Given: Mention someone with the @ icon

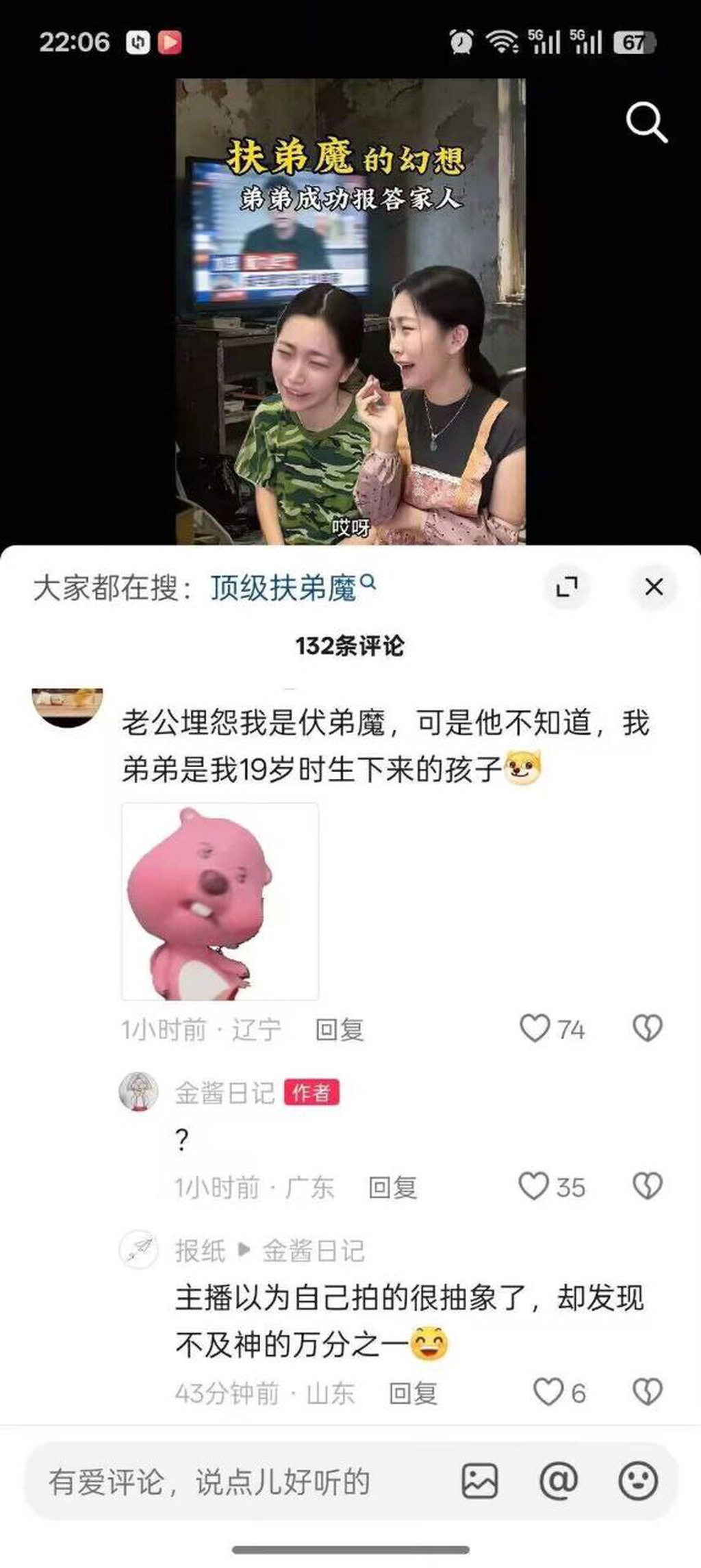Looking at the screenshot, I should (559, 1482).
